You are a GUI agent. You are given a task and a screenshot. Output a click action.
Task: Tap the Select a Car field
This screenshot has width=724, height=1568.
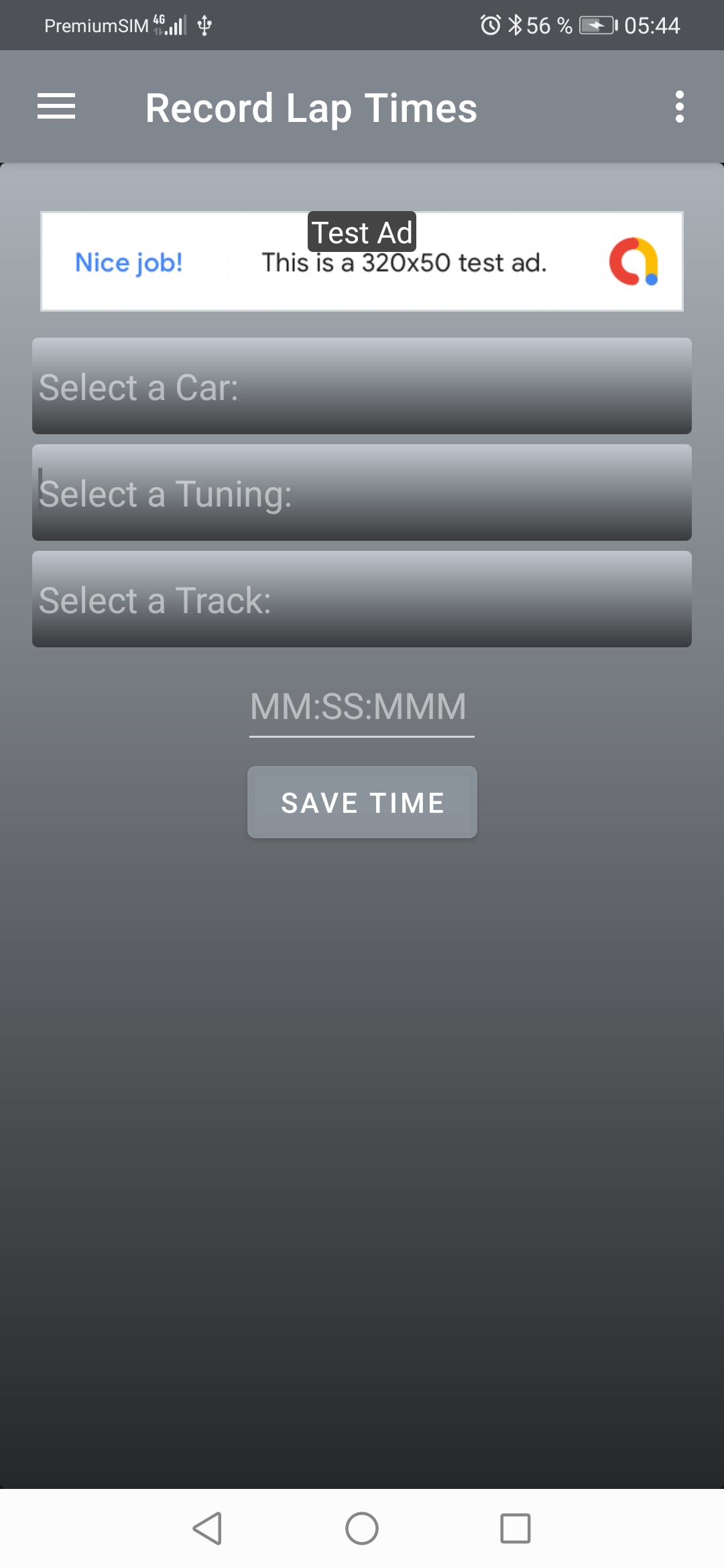[x=362, y=386]
